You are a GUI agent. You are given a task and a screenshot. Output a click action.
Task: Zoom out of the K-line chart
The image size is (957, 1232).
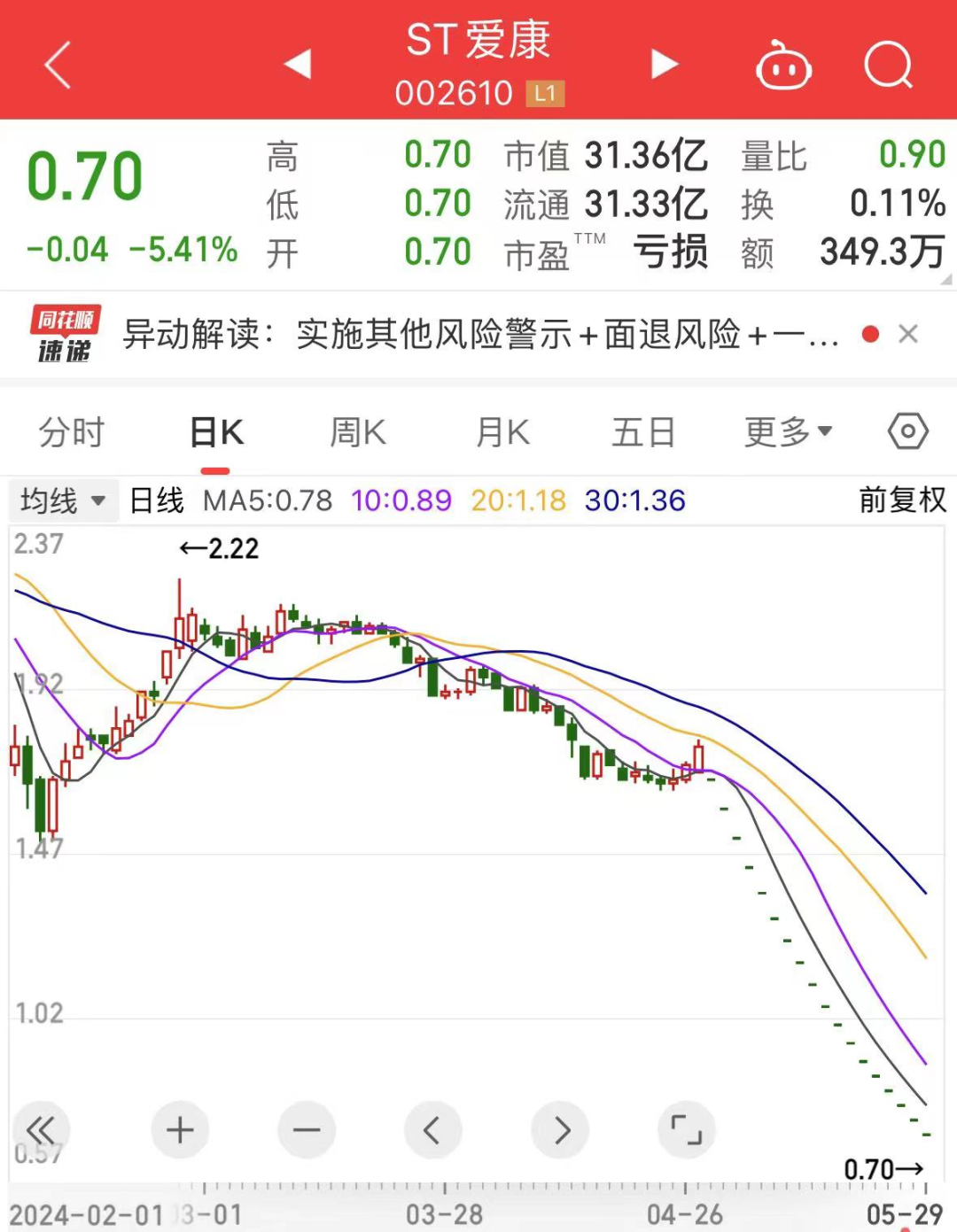[x=306, y=1129]
